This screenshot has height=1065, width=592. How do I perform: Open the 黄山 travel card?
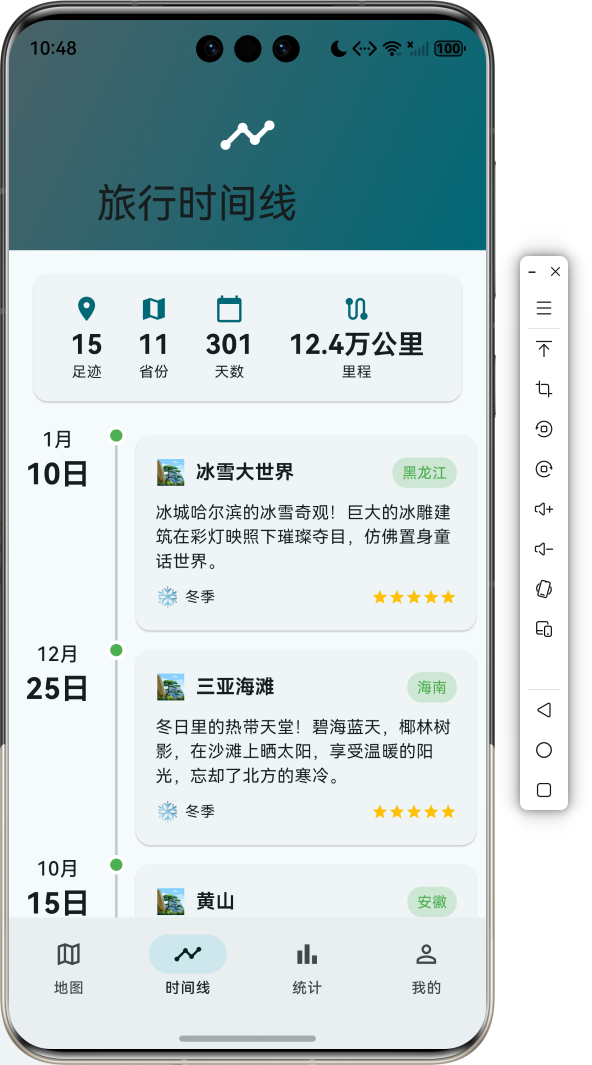306,891
